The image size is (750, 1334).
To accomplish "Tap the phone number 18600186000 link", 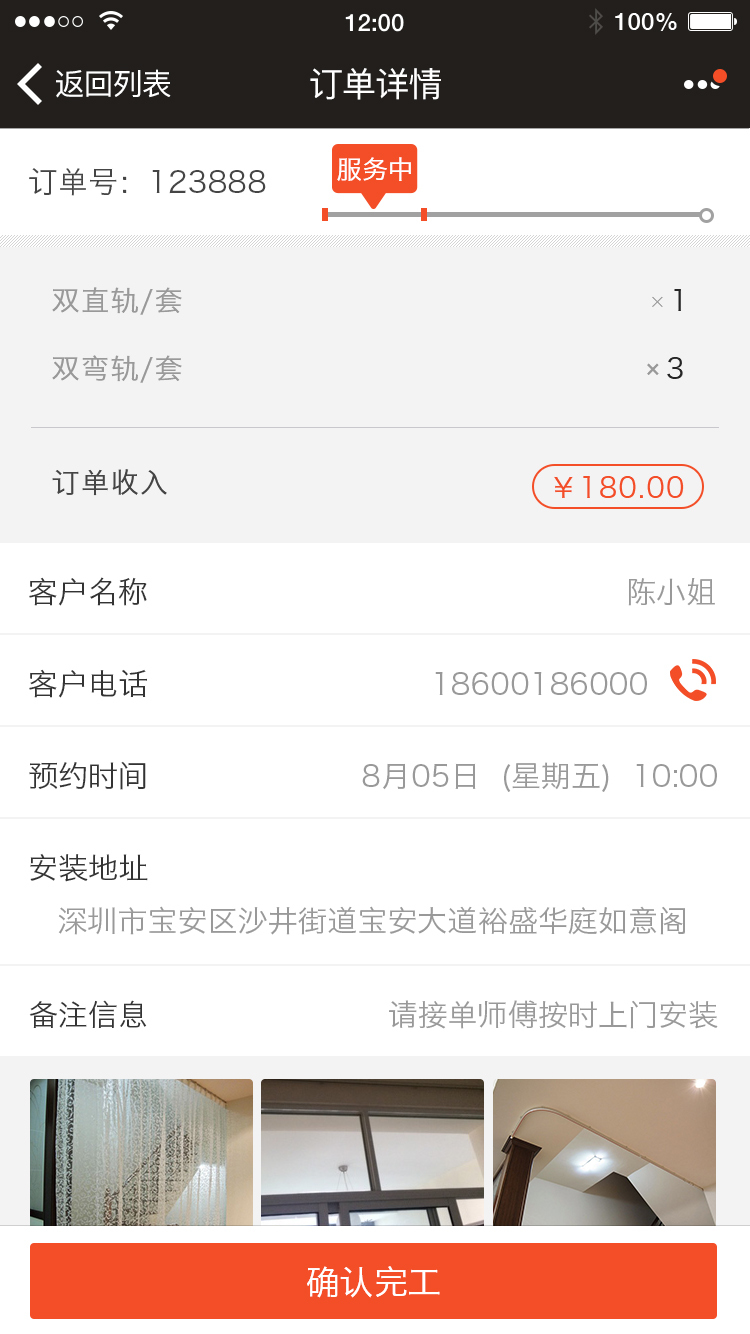I will (541, 682).
